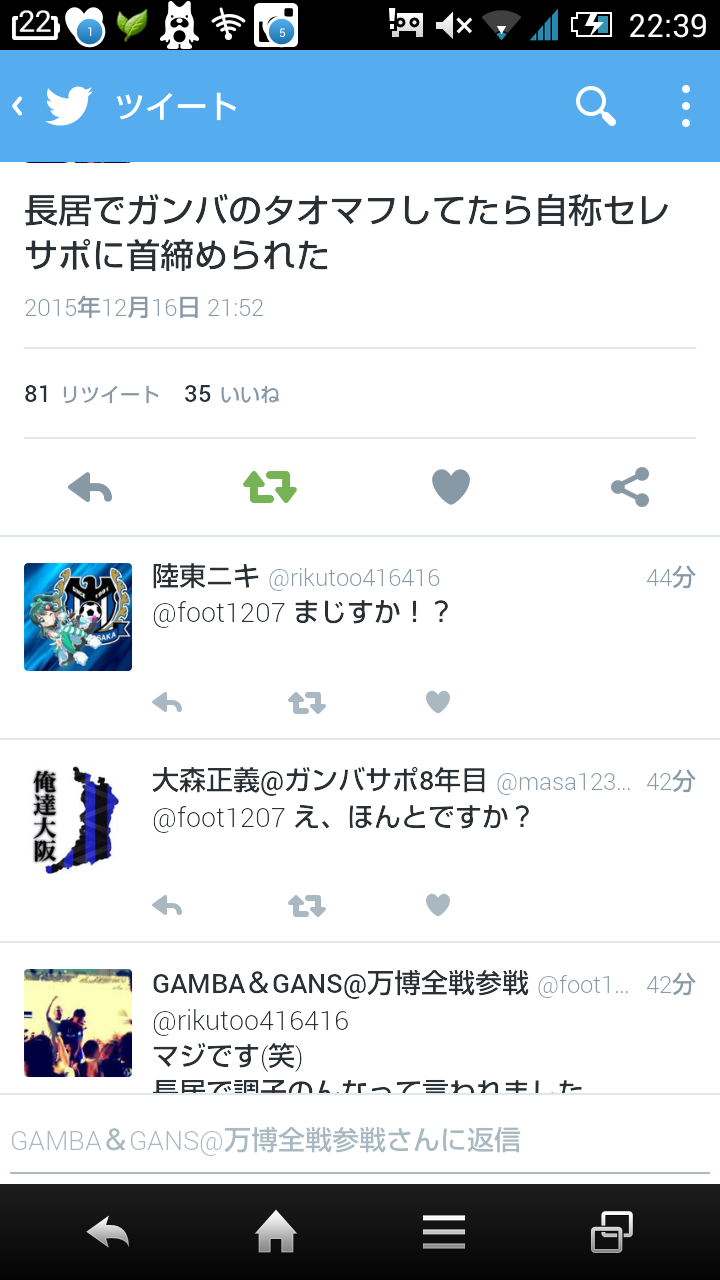This screenshot has width=720, height=1280.
Task: Open the overflow menu with three dots
Action: pyautogui.click(x=685, y=106)
